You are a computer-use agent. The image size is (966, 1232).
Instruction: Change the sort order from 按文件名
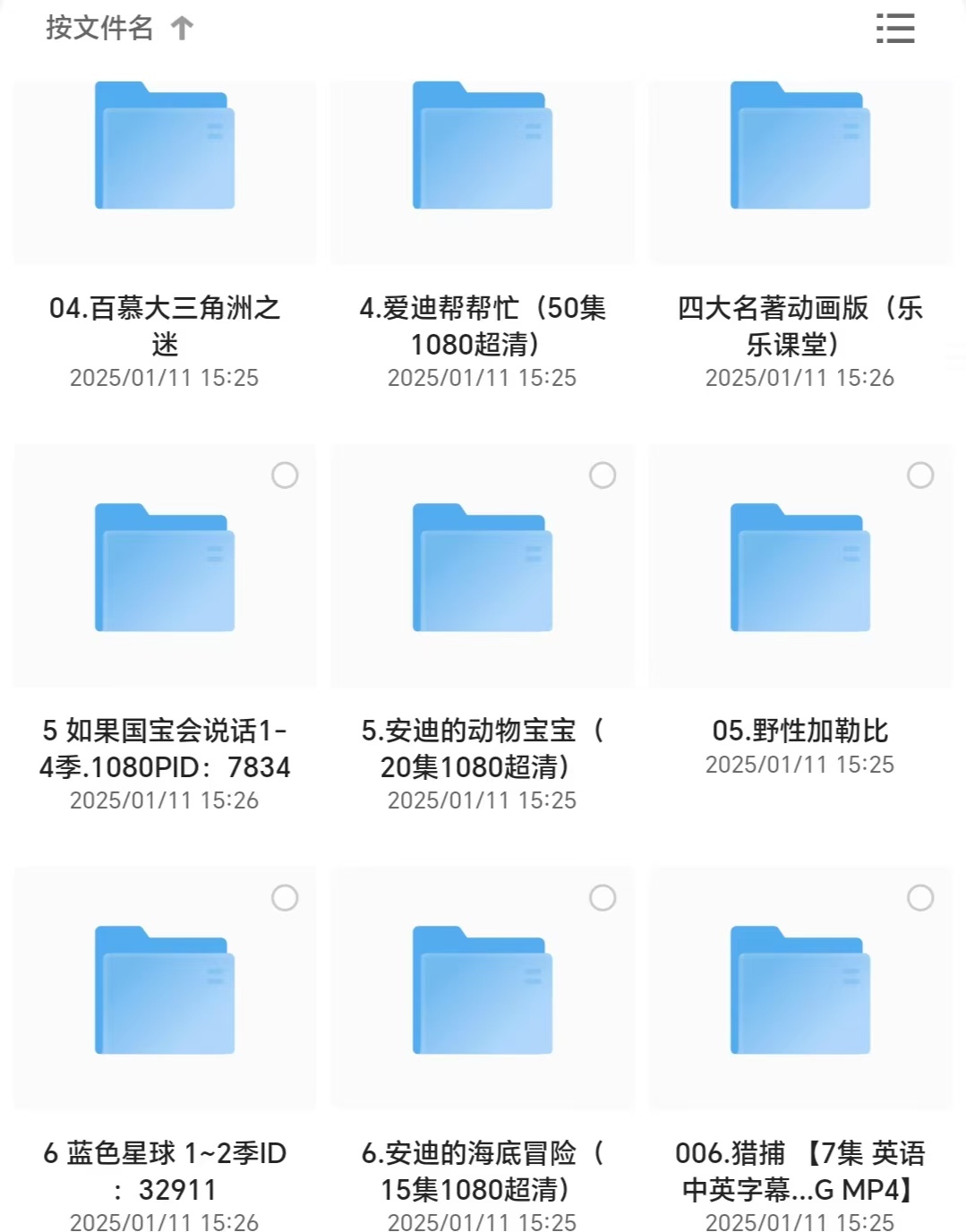(118, 29)
